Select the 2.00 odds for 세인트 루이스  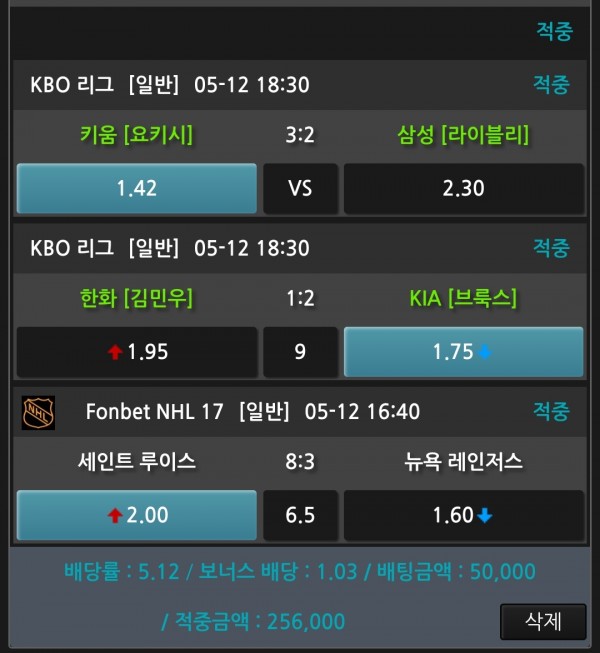coord(137,515)
